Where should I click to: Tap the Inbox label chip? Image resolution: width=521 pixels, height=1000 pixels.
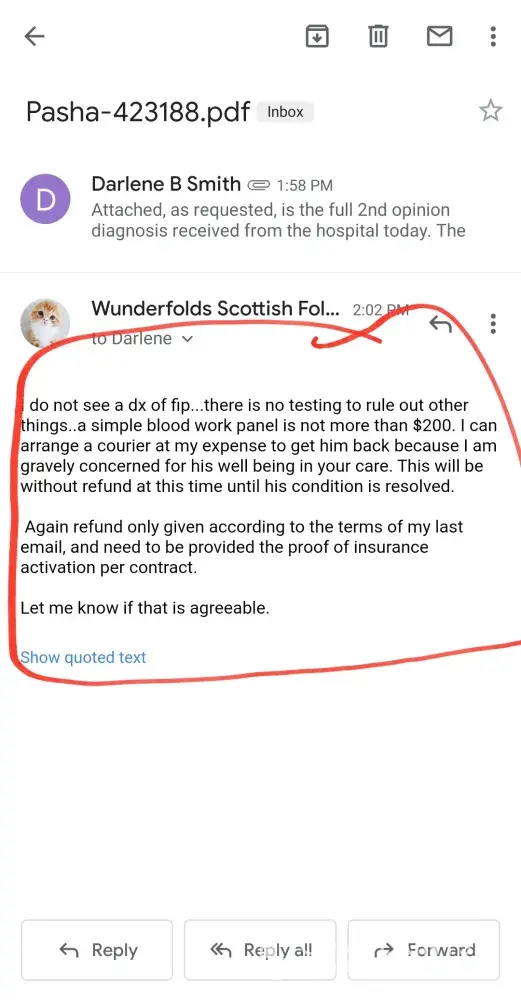[x=285, y=112]
